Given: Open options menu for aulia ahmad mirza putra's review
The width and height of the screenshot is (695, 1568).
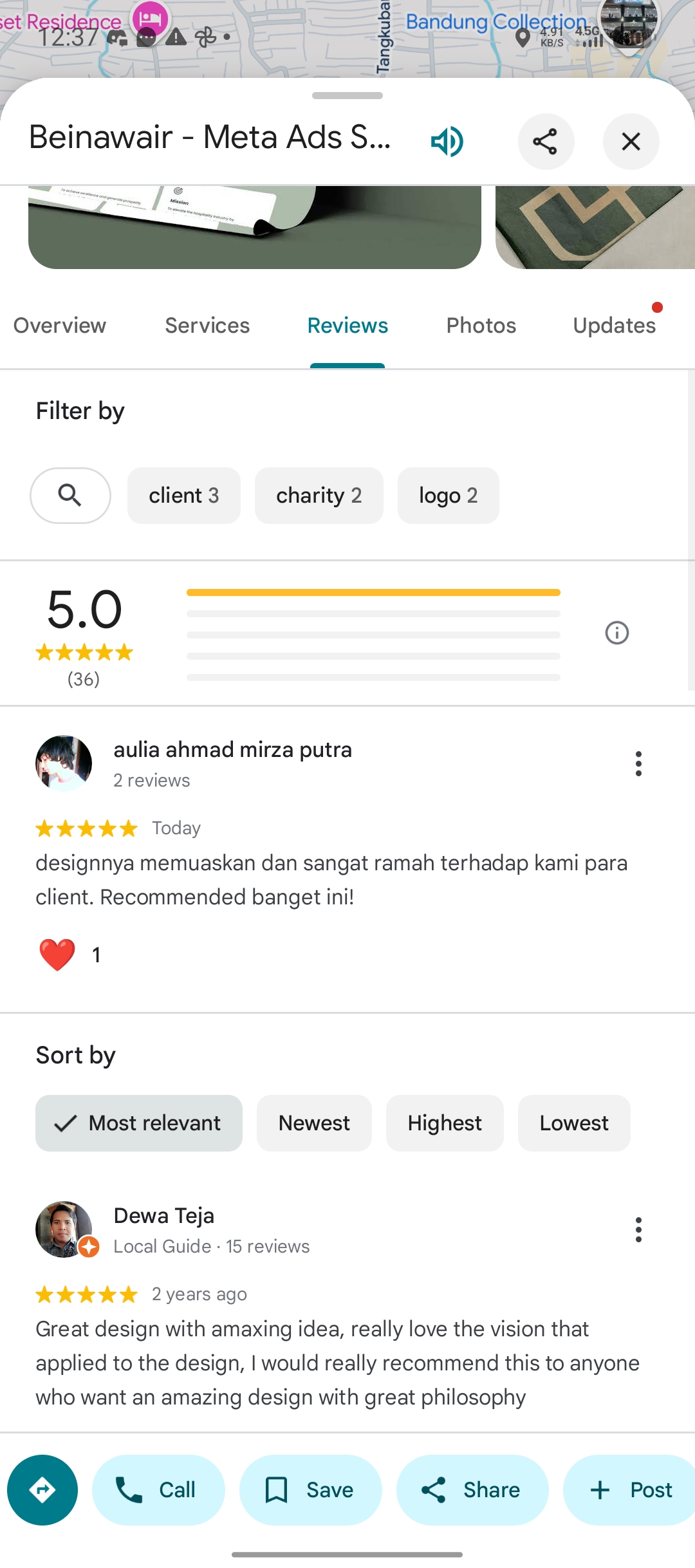Looking at the screenshot, I should (638, 763).
